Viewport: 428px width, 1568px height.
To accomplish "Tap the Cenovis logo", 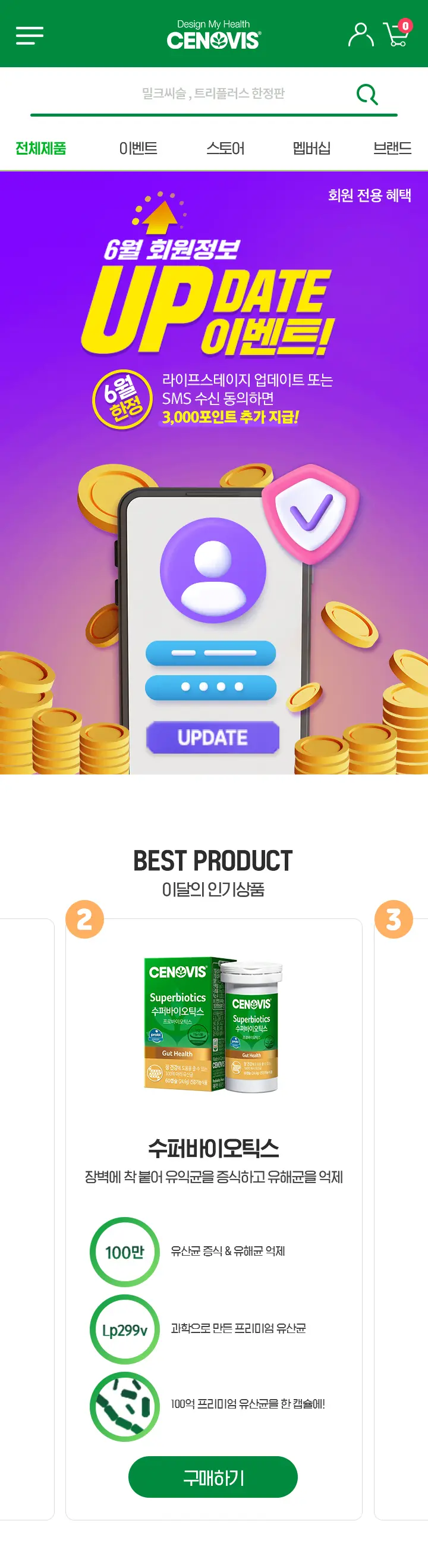I will click(213, 35).
